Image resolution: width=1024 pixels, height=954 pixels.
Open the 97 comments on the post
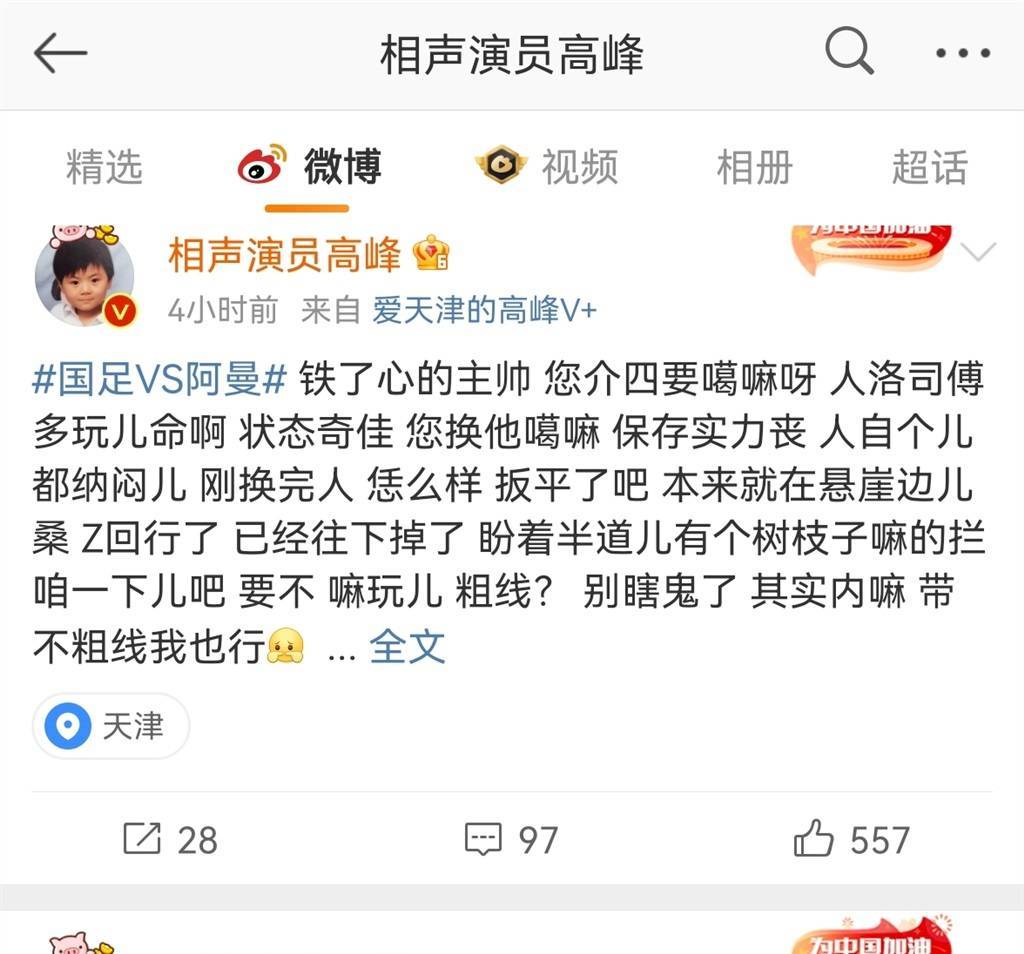coord(511,839)
